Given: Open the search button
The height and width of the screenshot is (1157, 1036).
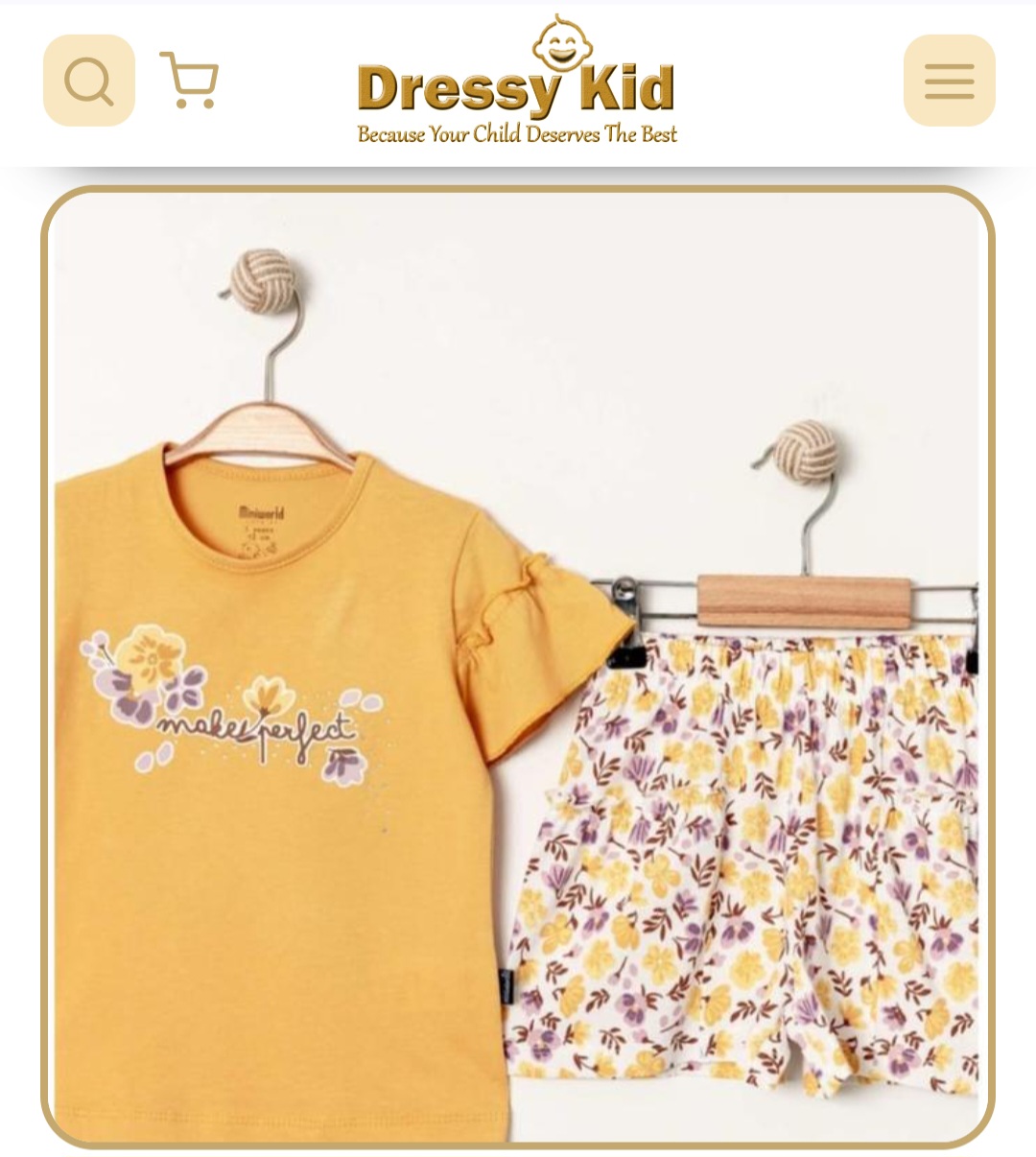Looking at the screenshot, I should click(89, 81).
